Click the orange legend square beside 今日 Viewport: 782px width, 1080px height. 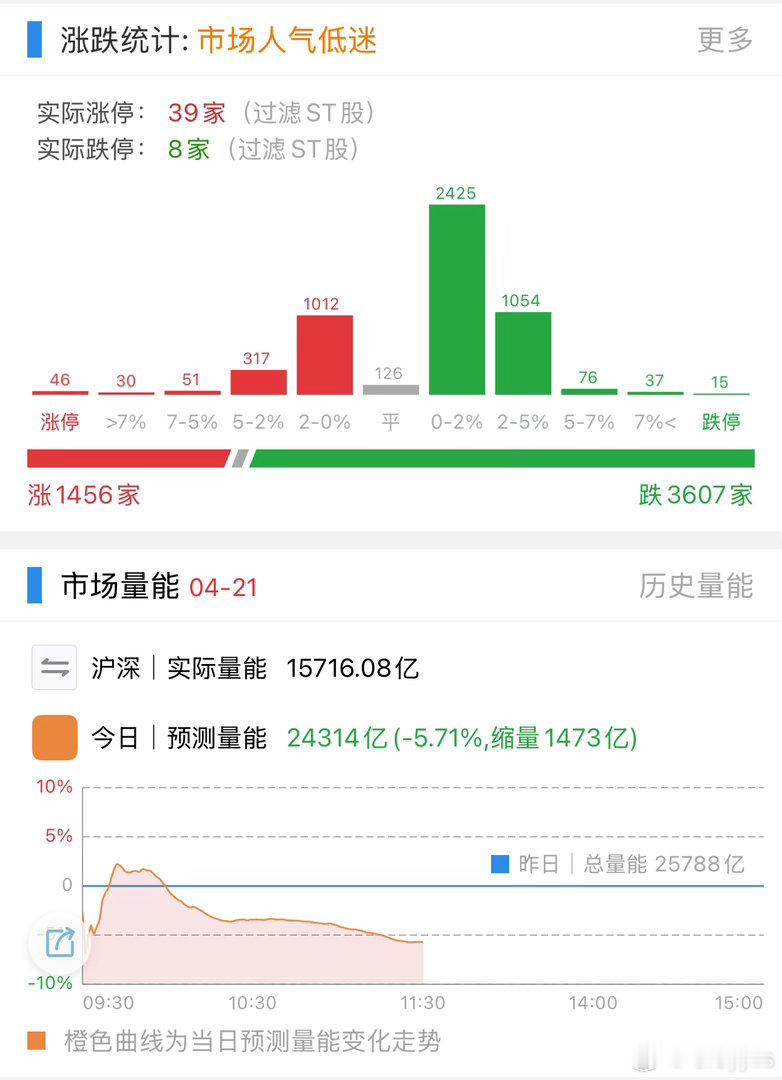coord(56,736)
